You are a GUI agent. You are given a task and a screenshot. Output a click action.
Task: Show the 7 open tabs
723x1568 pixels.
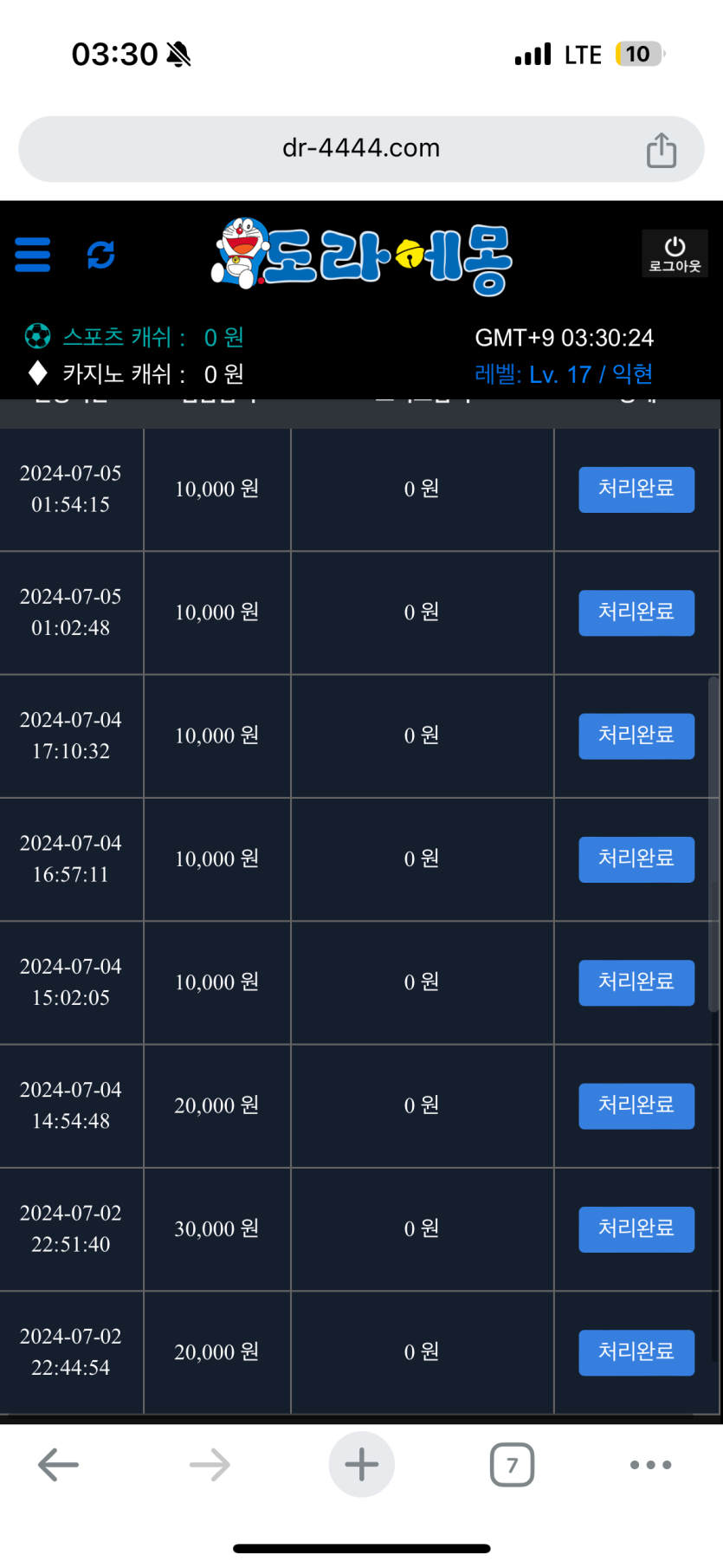coord(512,1465)
